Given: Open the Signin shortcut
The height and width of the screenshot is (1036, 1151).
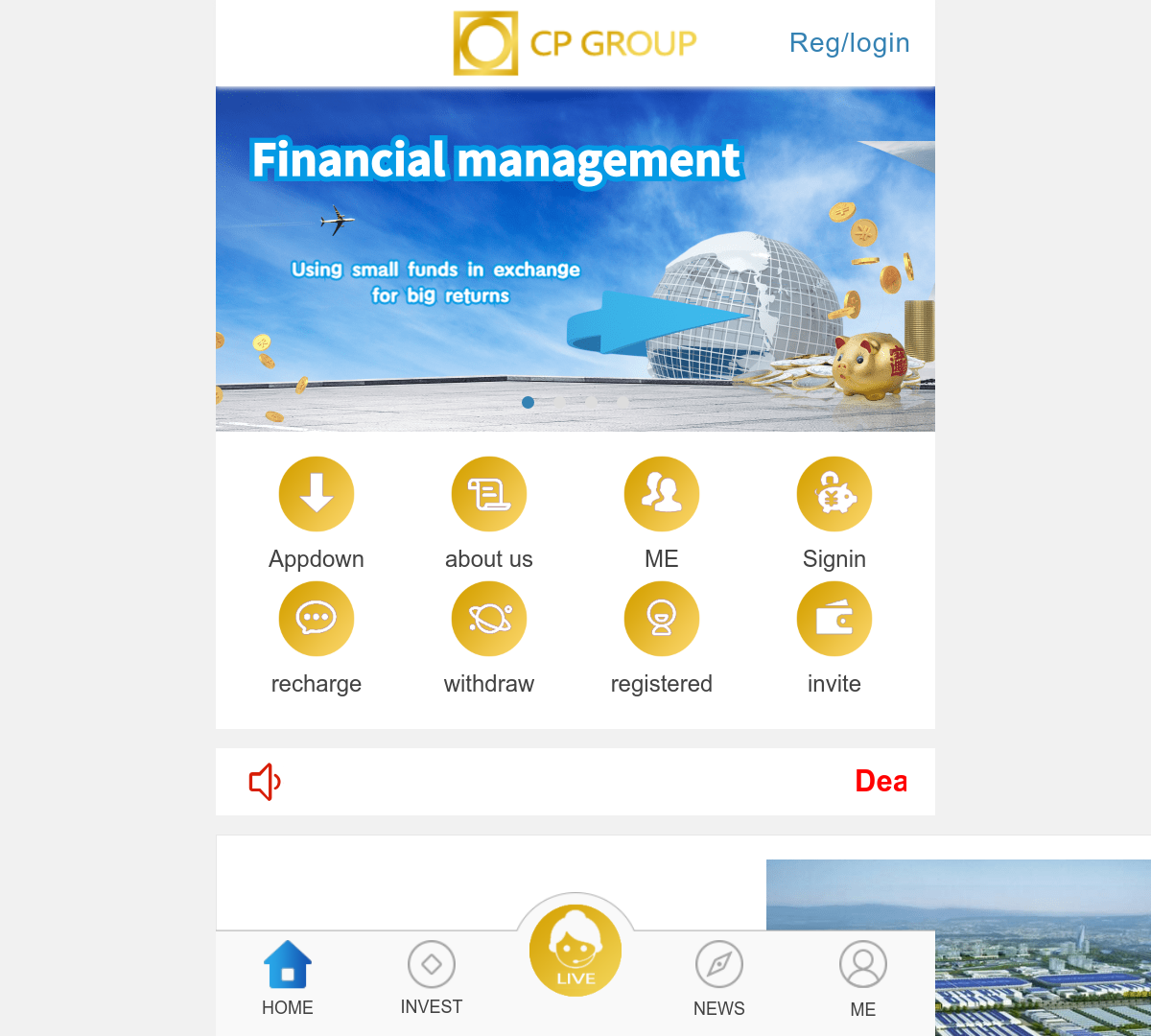Looking at the screenshot, I should pyautogui.click(x=834, y=495).
